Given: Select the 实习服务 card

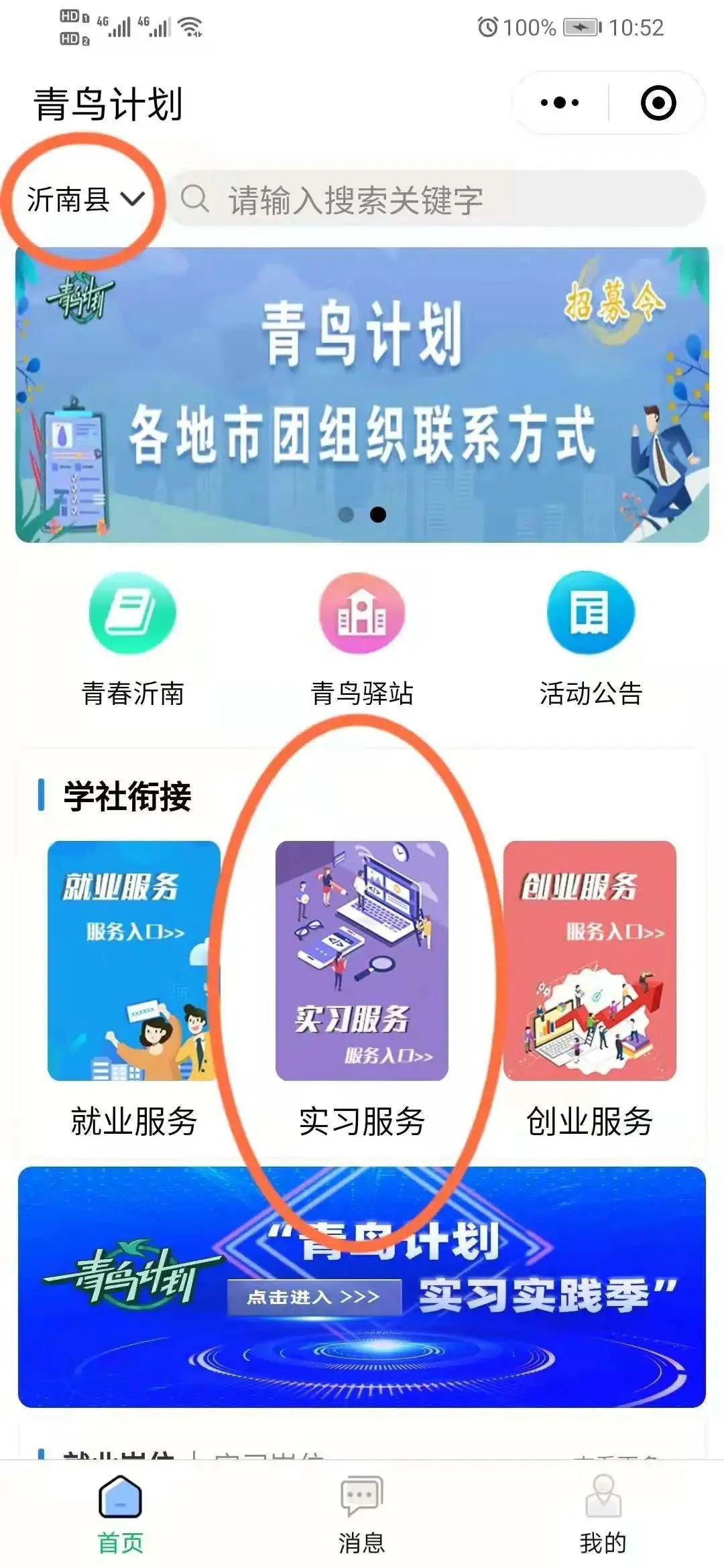Looking at the screenshot, I should (362, 961).
